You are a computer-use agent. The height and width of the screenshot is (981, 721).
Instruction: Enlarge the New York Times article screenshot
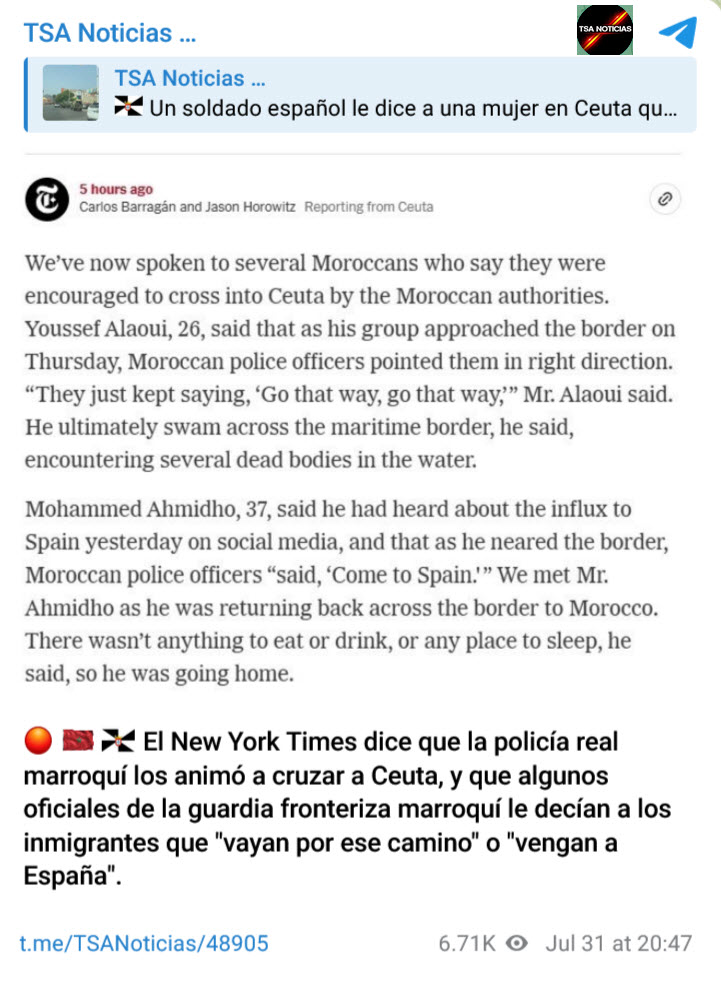352,432
